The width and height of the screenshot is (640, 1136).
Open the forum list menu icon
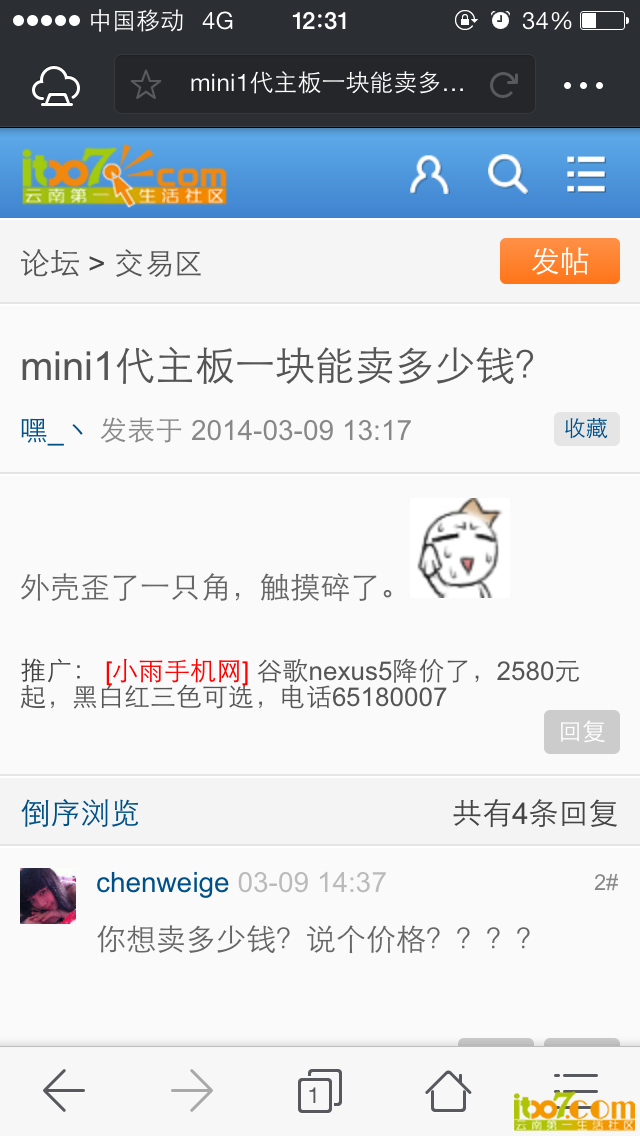(x=585, y=175)
